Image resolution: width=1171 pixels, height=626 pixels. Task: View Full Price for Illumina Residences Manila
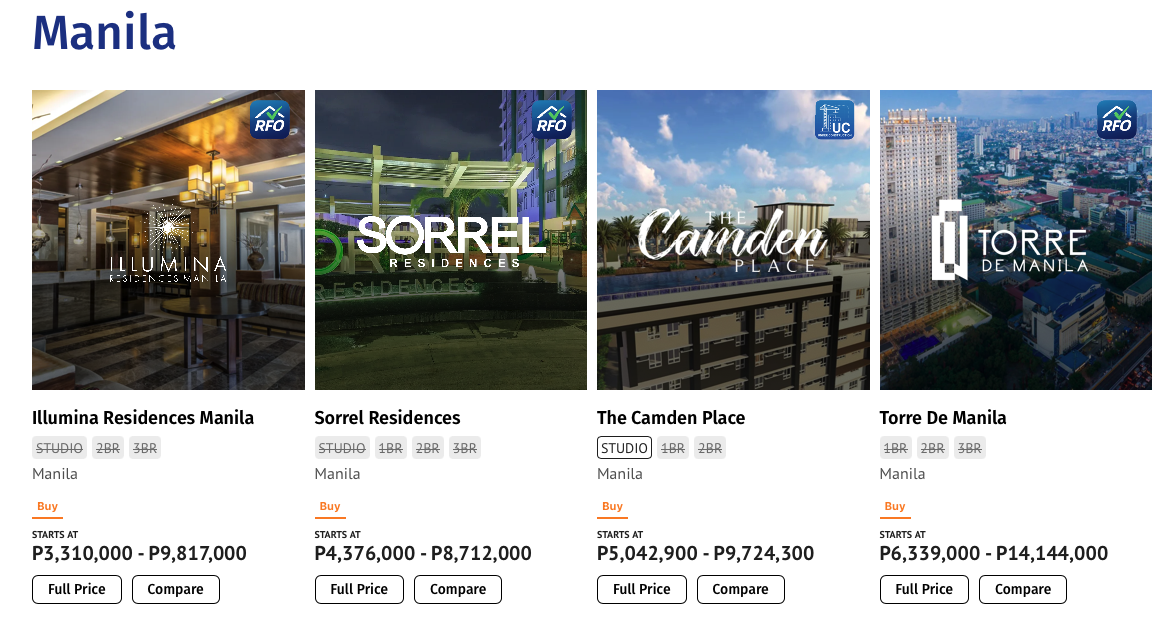76,589
